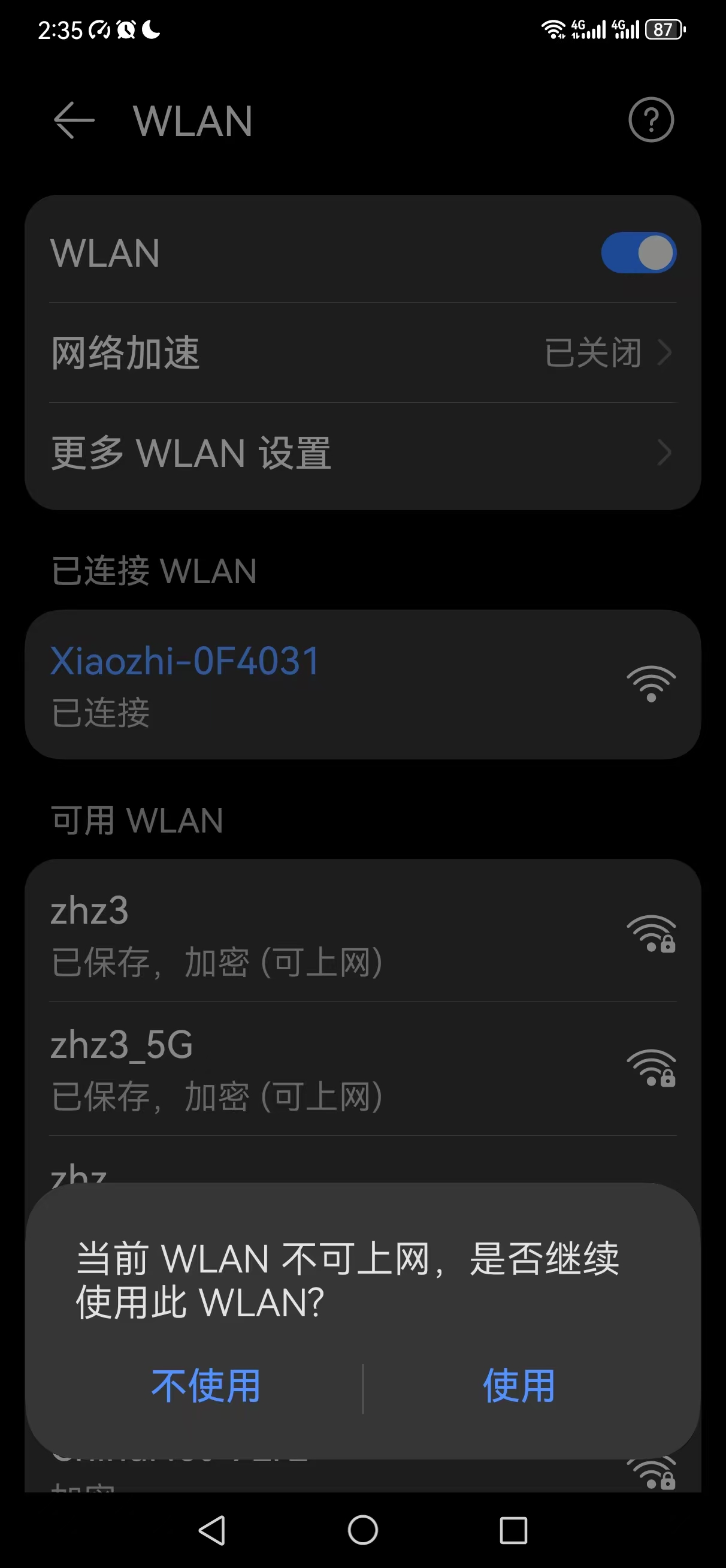
Task: Tap the system home button
Action: tap(362, 1530)
